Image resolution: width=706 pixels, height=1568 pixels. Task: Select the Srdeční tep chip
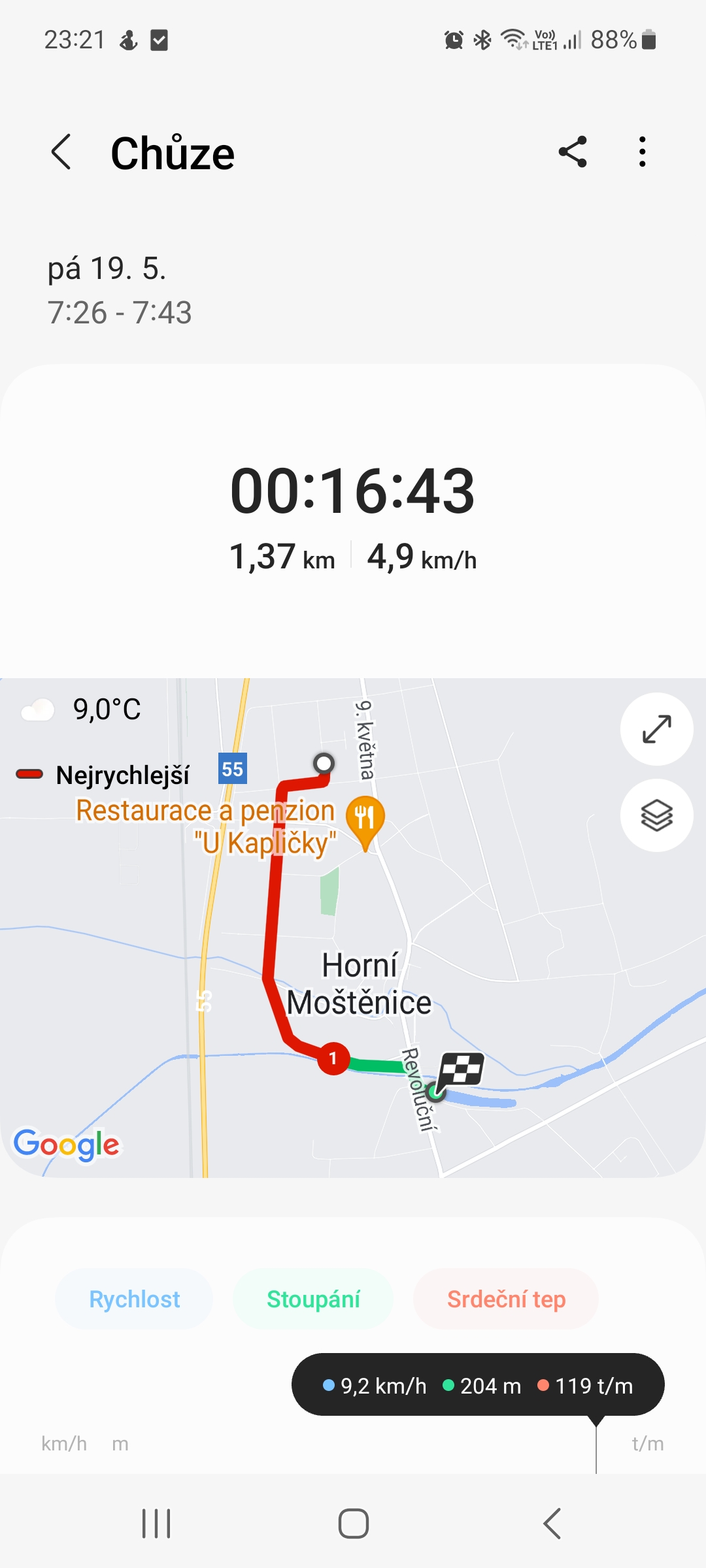click(506, 1299)
